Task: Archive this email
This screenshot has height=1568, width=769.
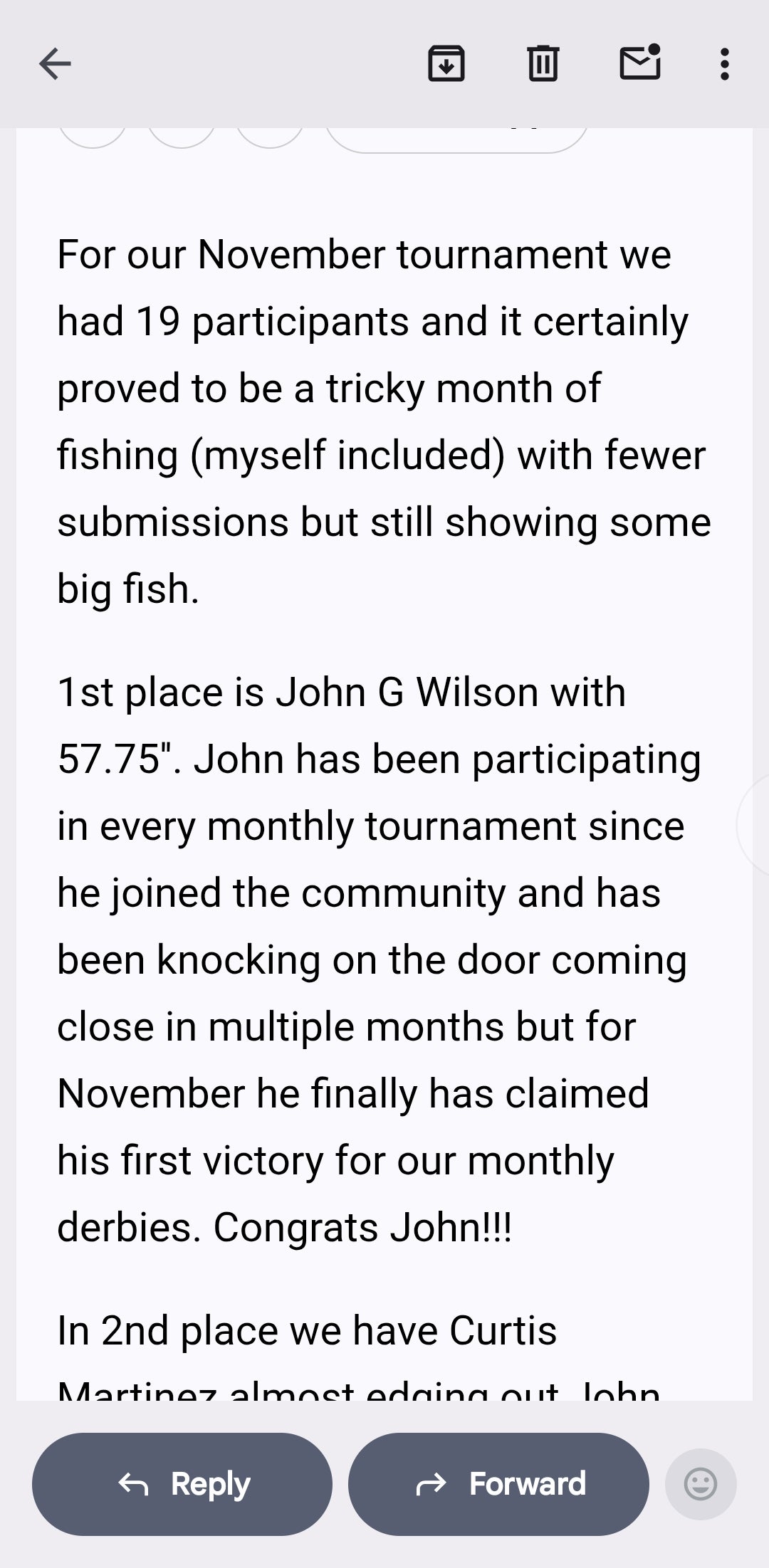Action: [446, 63]
